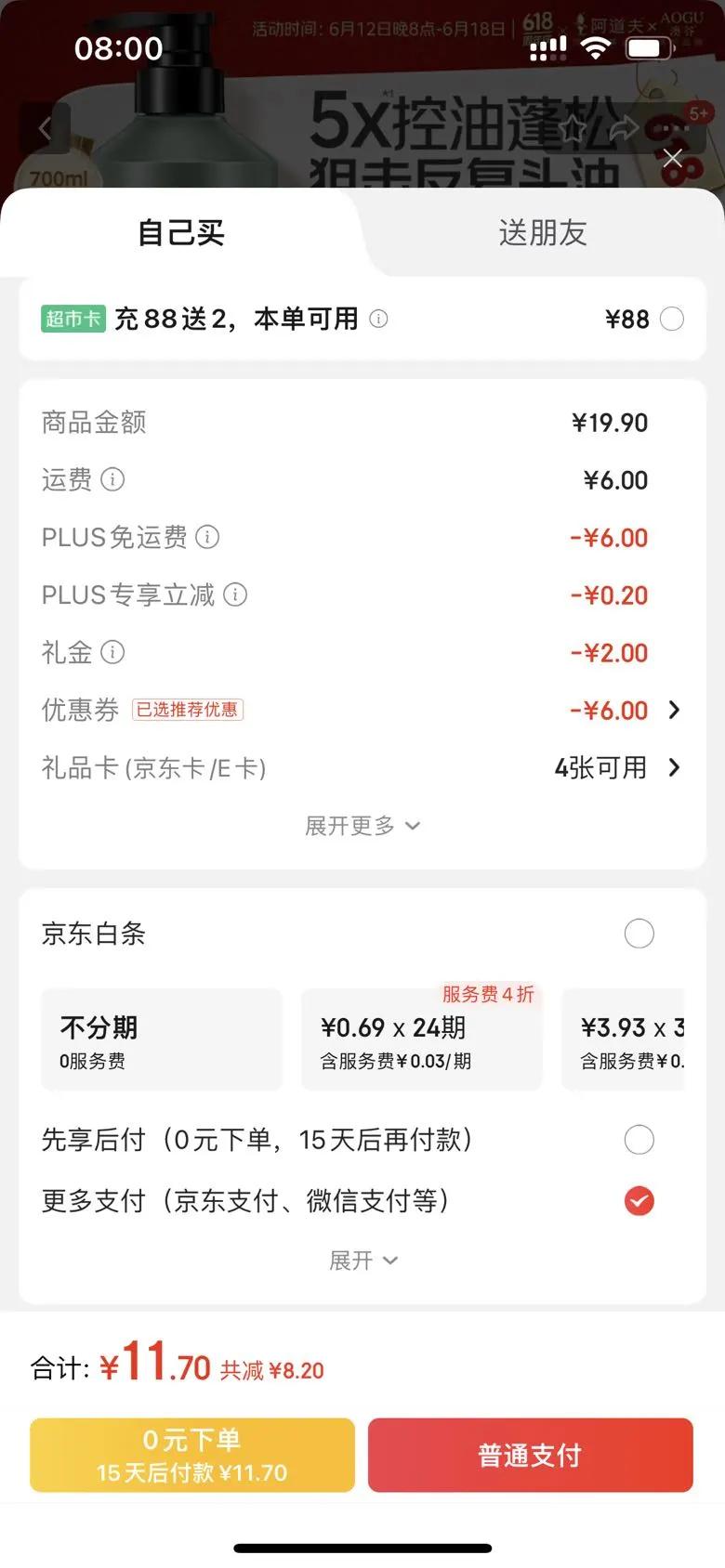Expand 展开更多 price details
Viewport: 725px width, 1568px height.
click(362, 826)
